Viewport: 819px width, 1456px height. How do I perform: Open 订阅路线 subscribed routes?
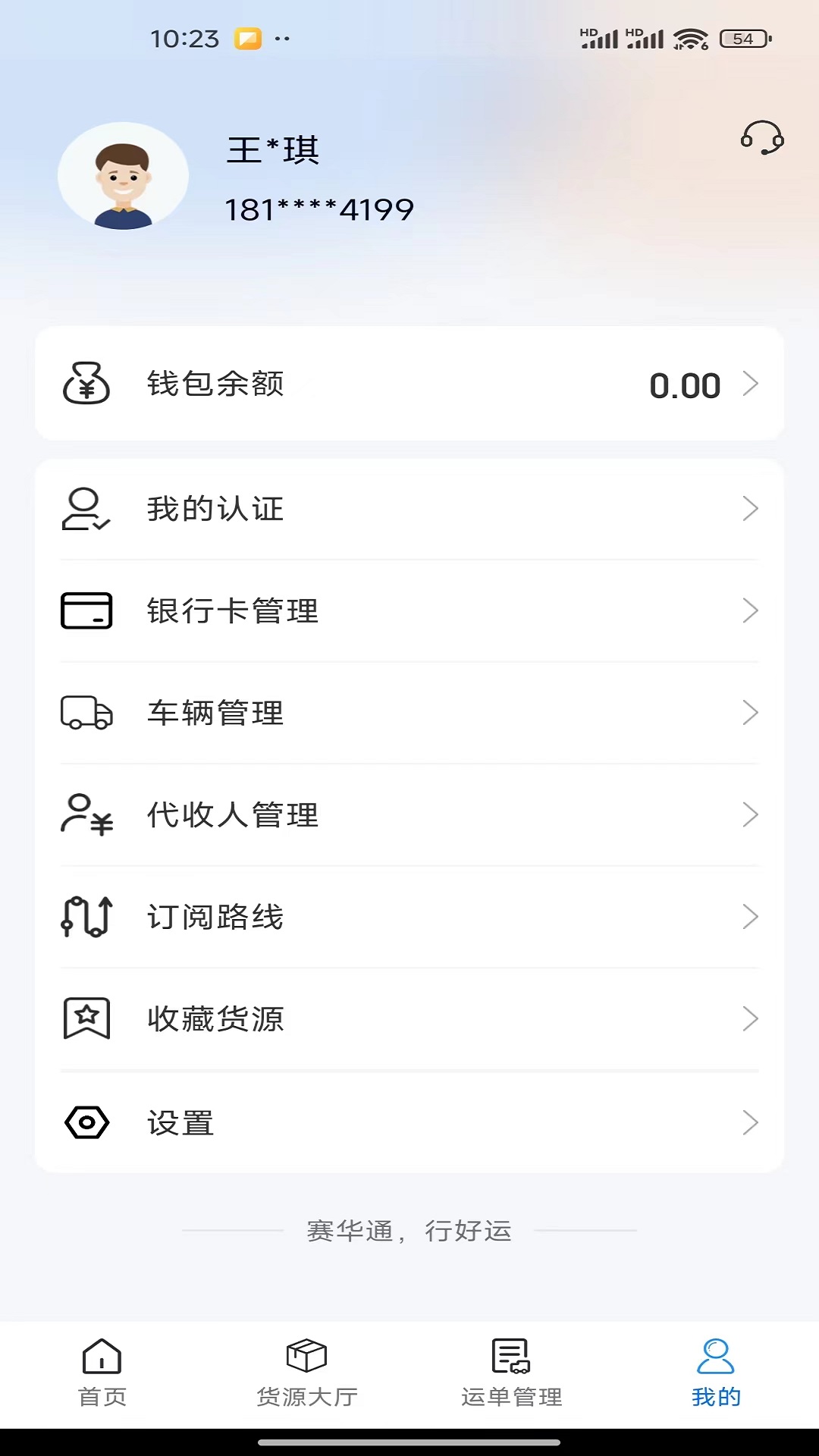point(409,917)
